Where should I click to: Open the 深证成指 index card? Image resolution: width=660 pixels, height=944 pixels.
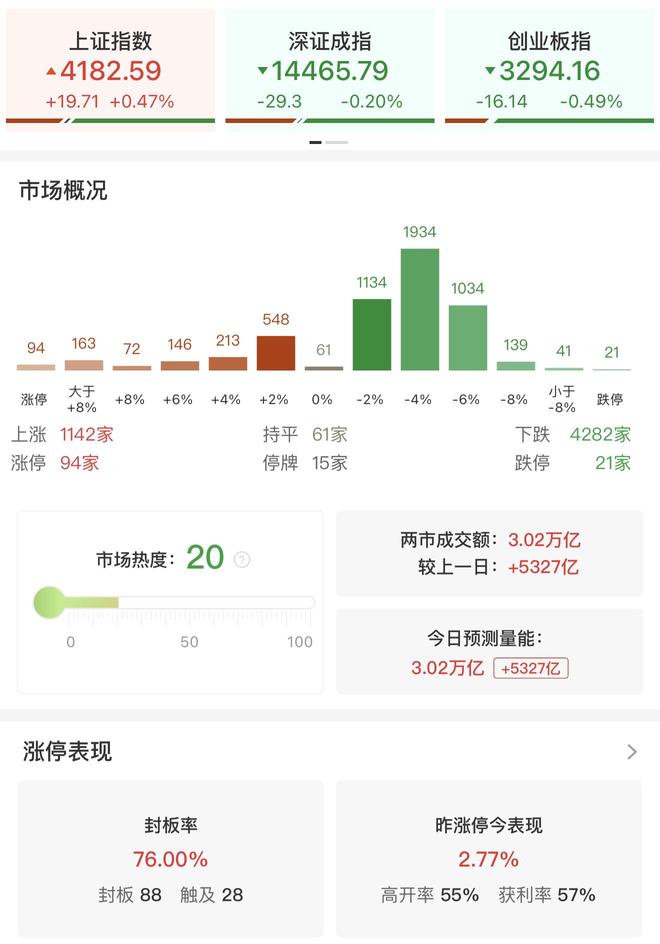tap(329, 70)
